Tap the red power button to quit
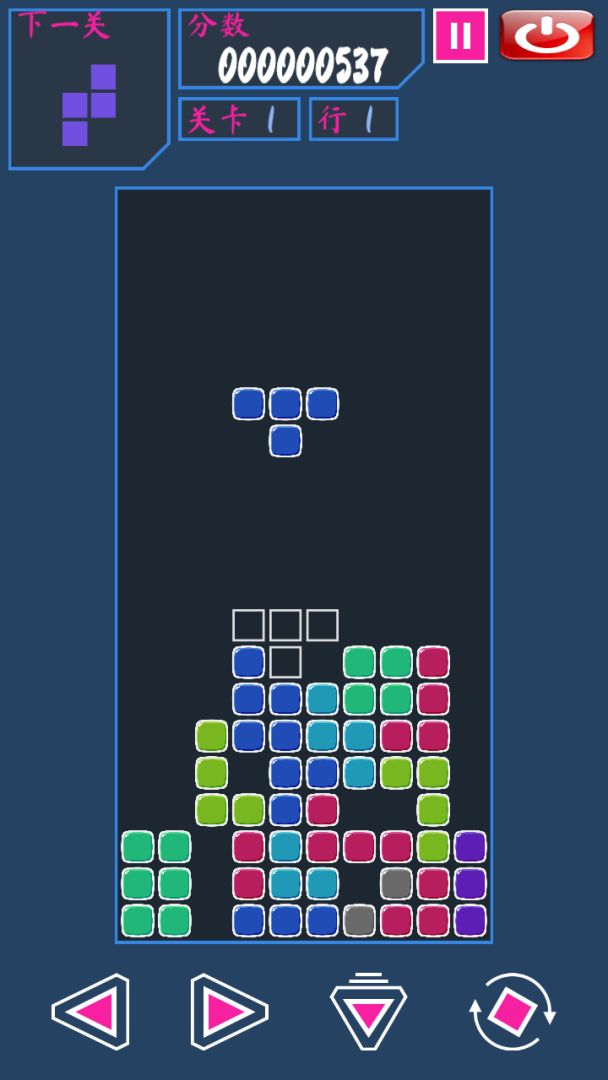The height and width of the screenshot is (1080, 608). pos(547,36)
